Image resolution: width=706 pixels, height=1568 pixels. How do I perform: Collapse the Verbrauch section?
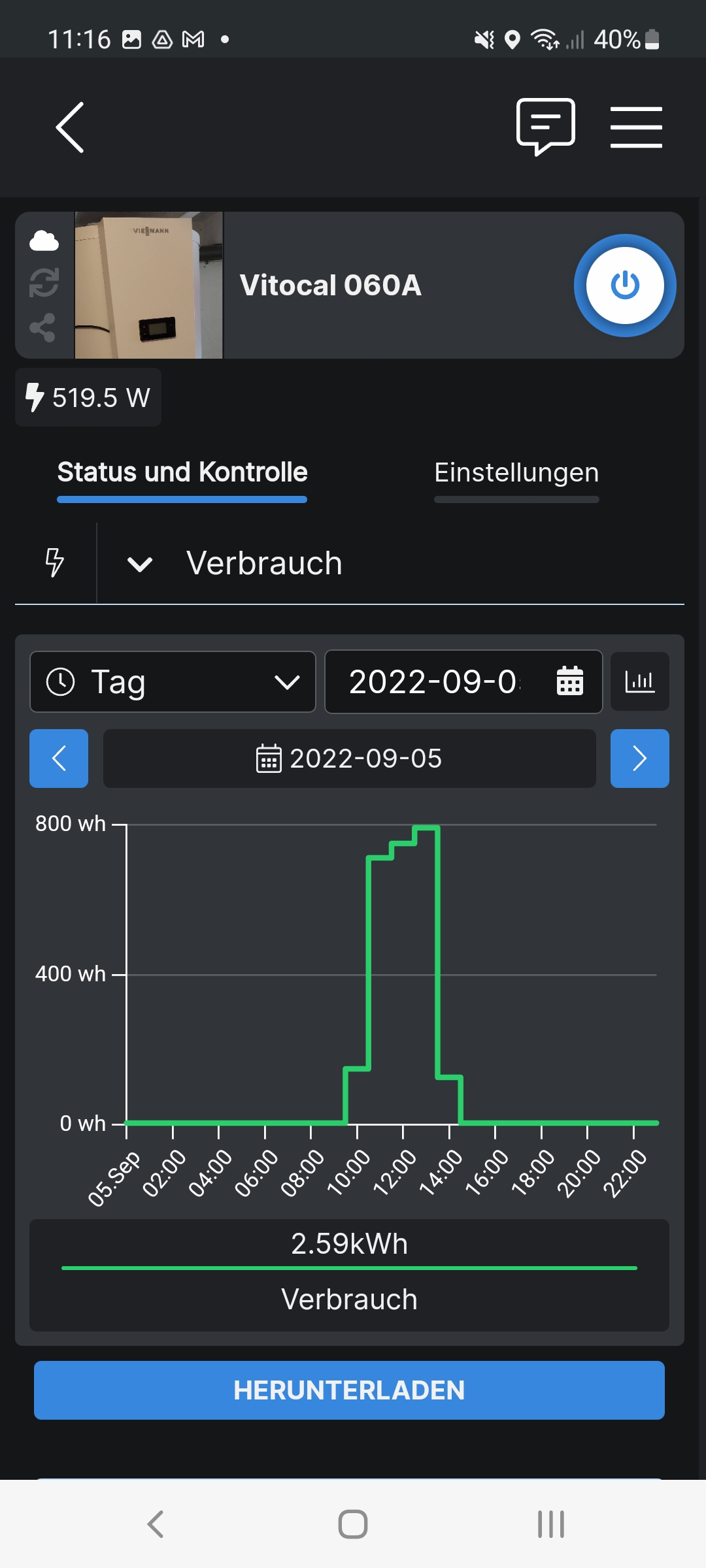(140, 564)
